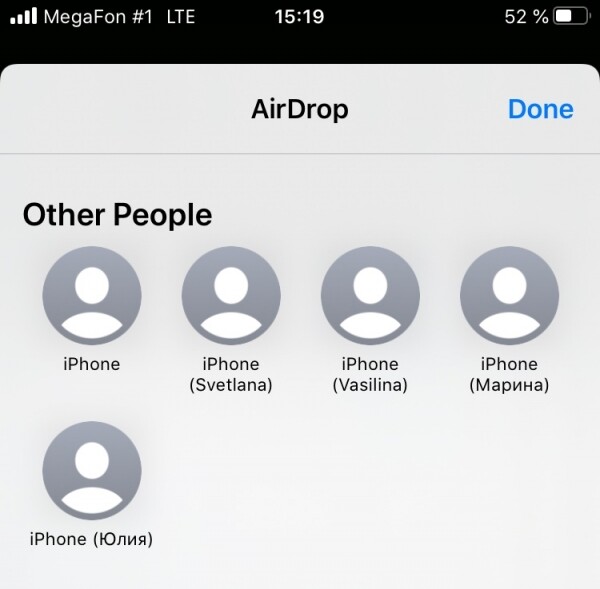This screenshot has height=589, width=600.
Task: Send to the unnamed iPhone device
Action: pyautogui.click(x=92, y=297)
